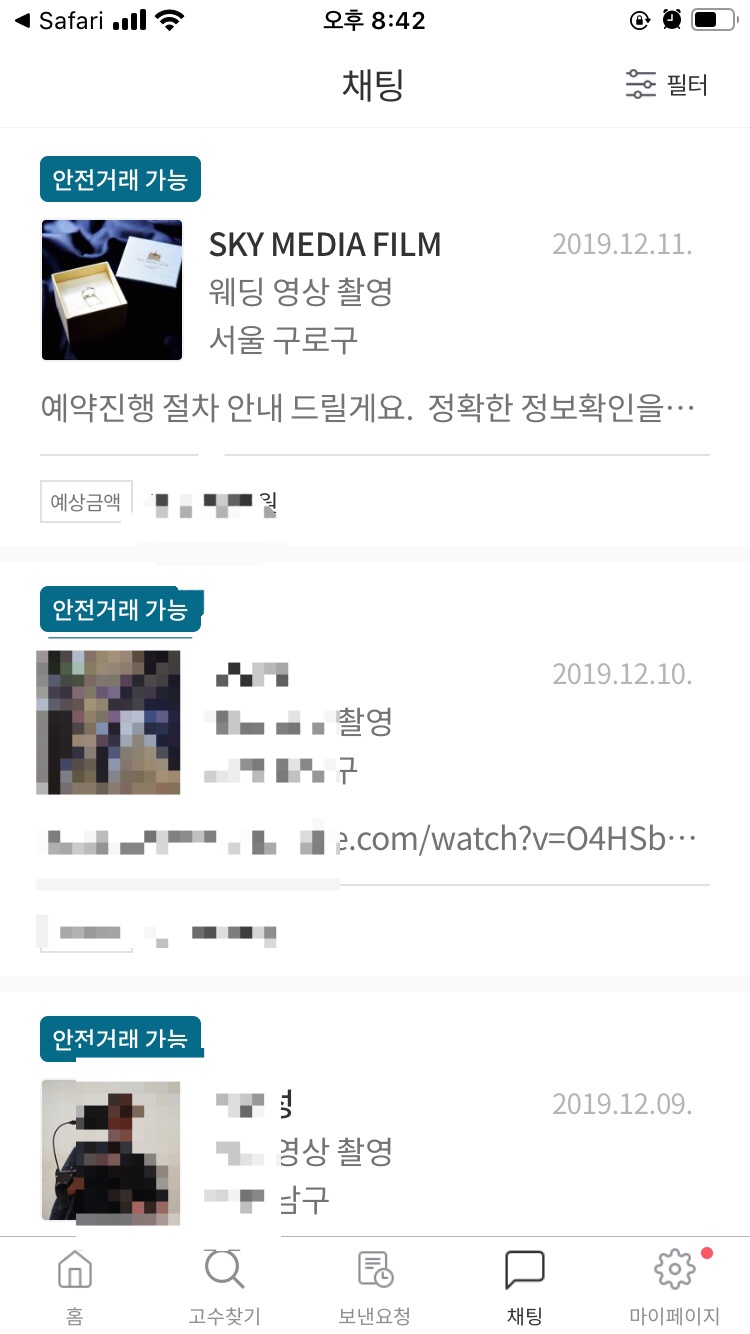Switch to the 고수찾기 tab

coord(224,1286)
